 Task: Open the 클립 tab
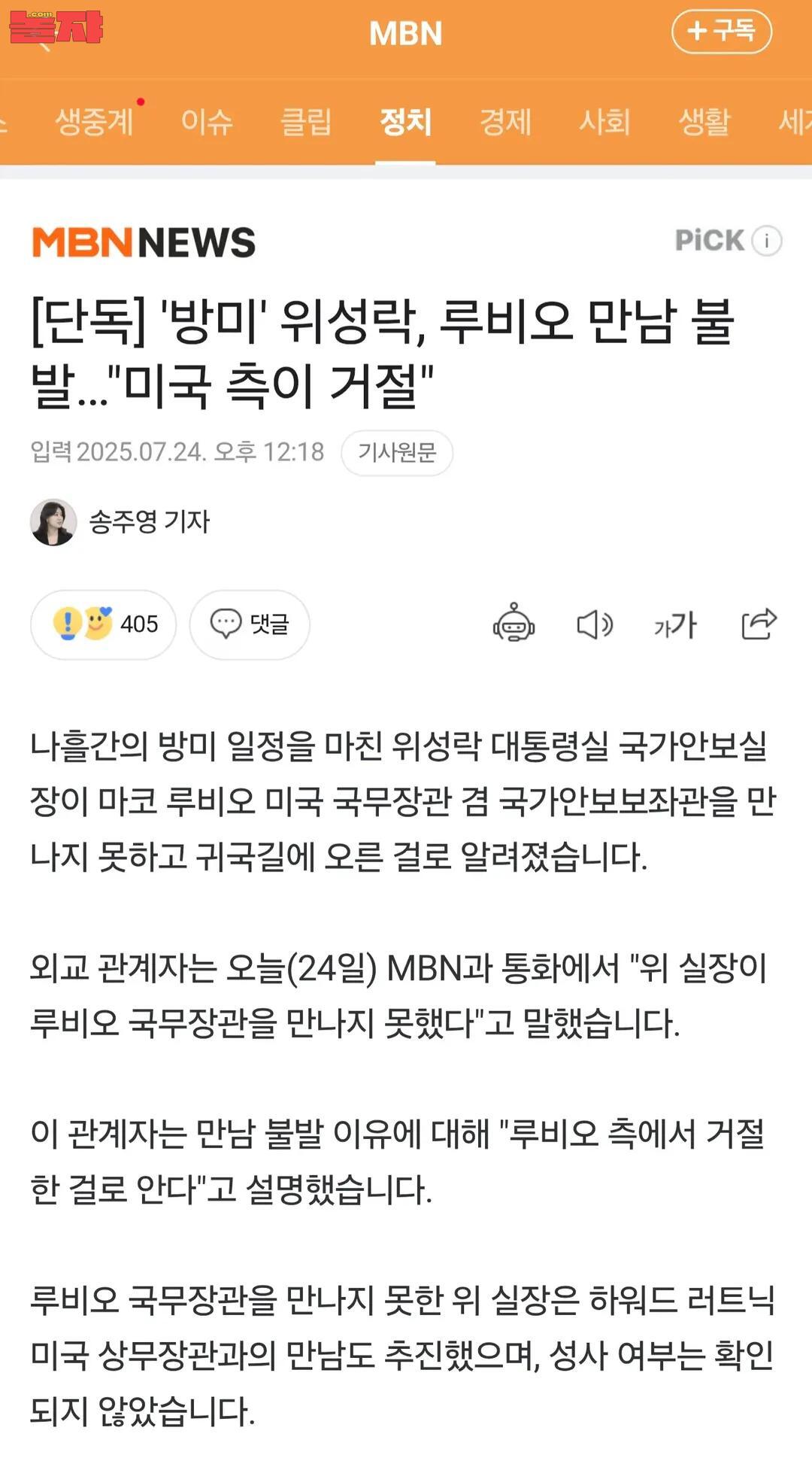coord(305,121)
